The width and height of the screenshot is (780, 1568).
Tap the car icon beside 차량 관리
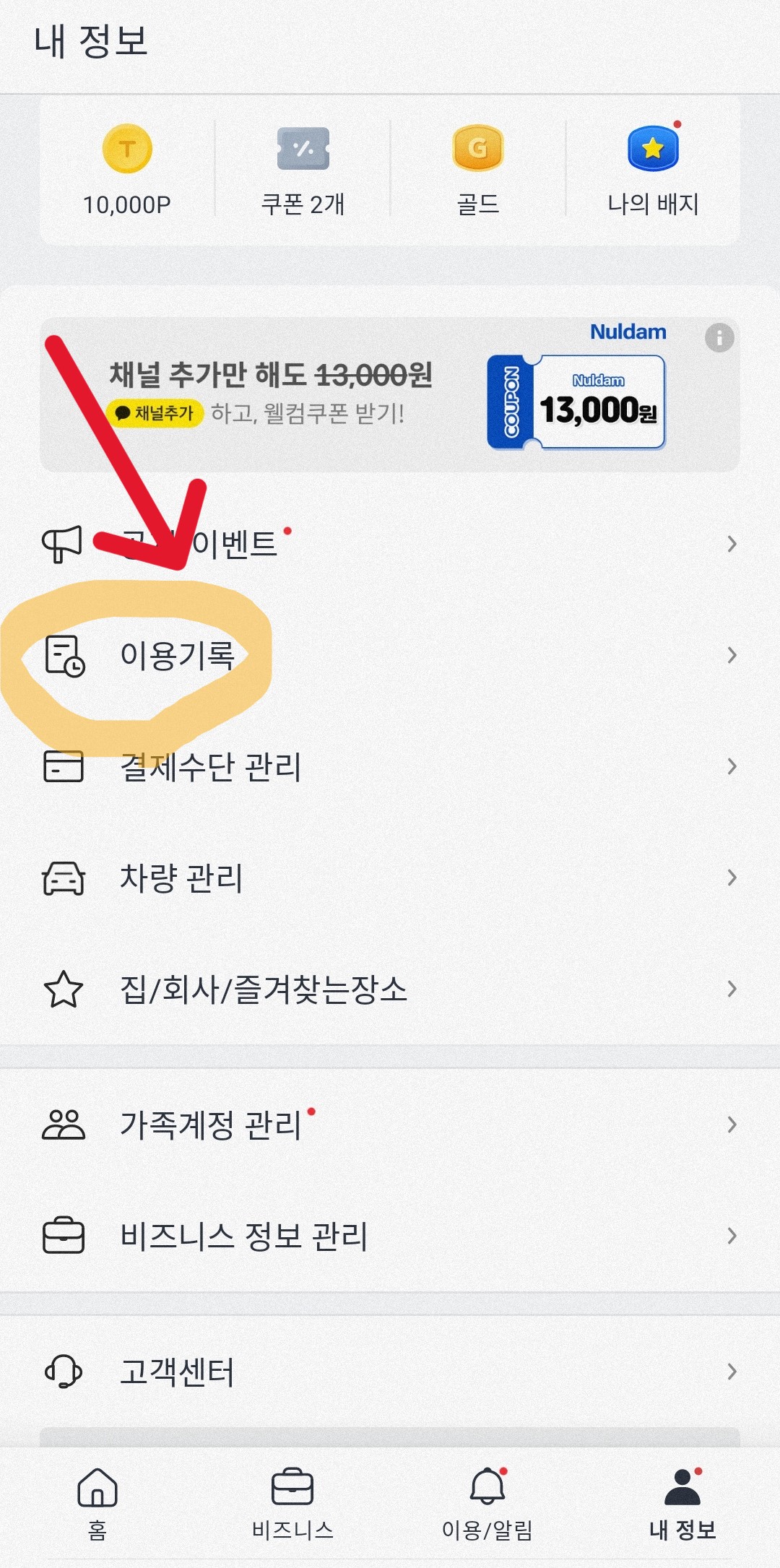65,879
